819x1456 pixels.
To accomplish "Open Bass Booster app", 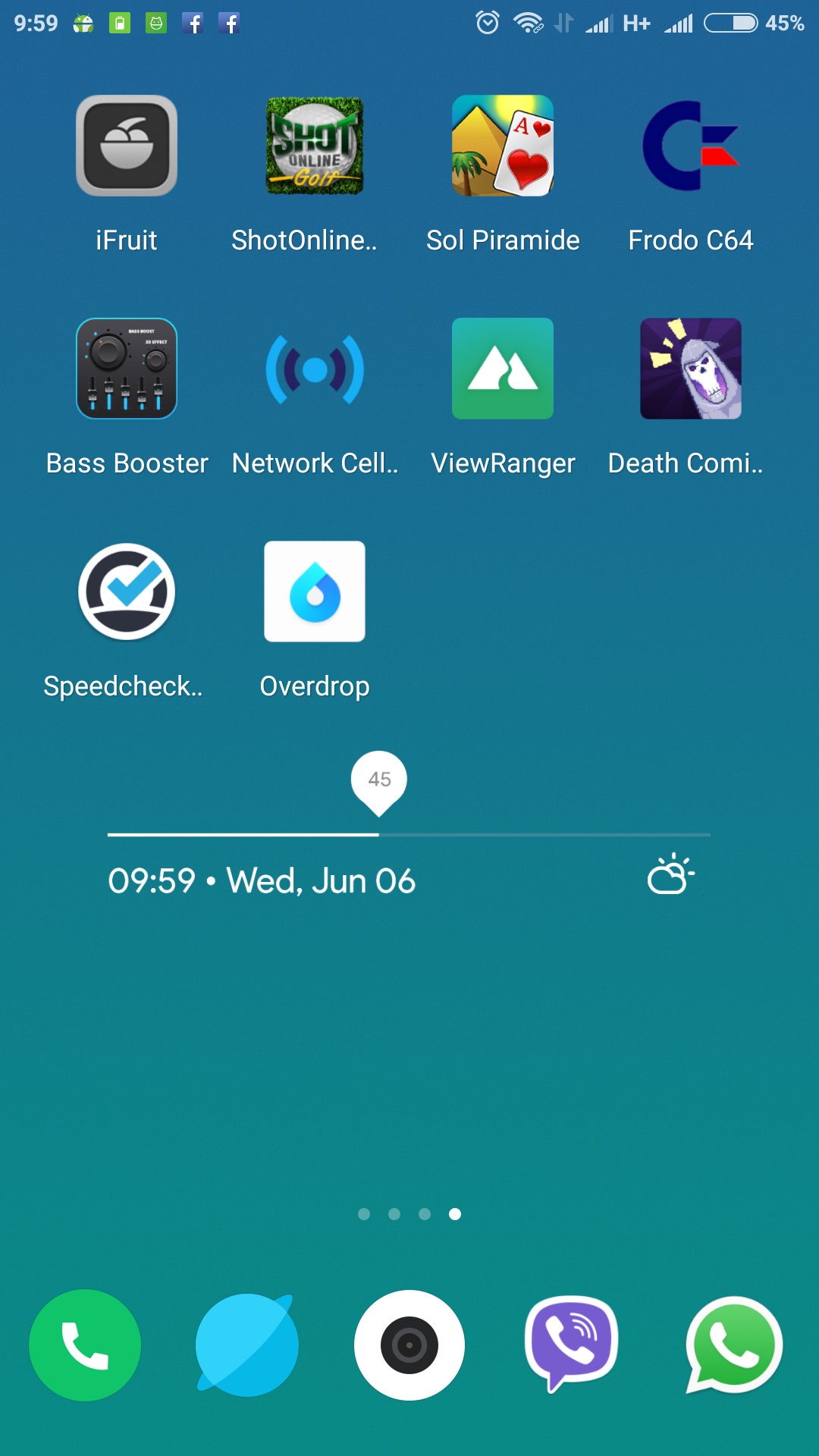I will point(127,369).
